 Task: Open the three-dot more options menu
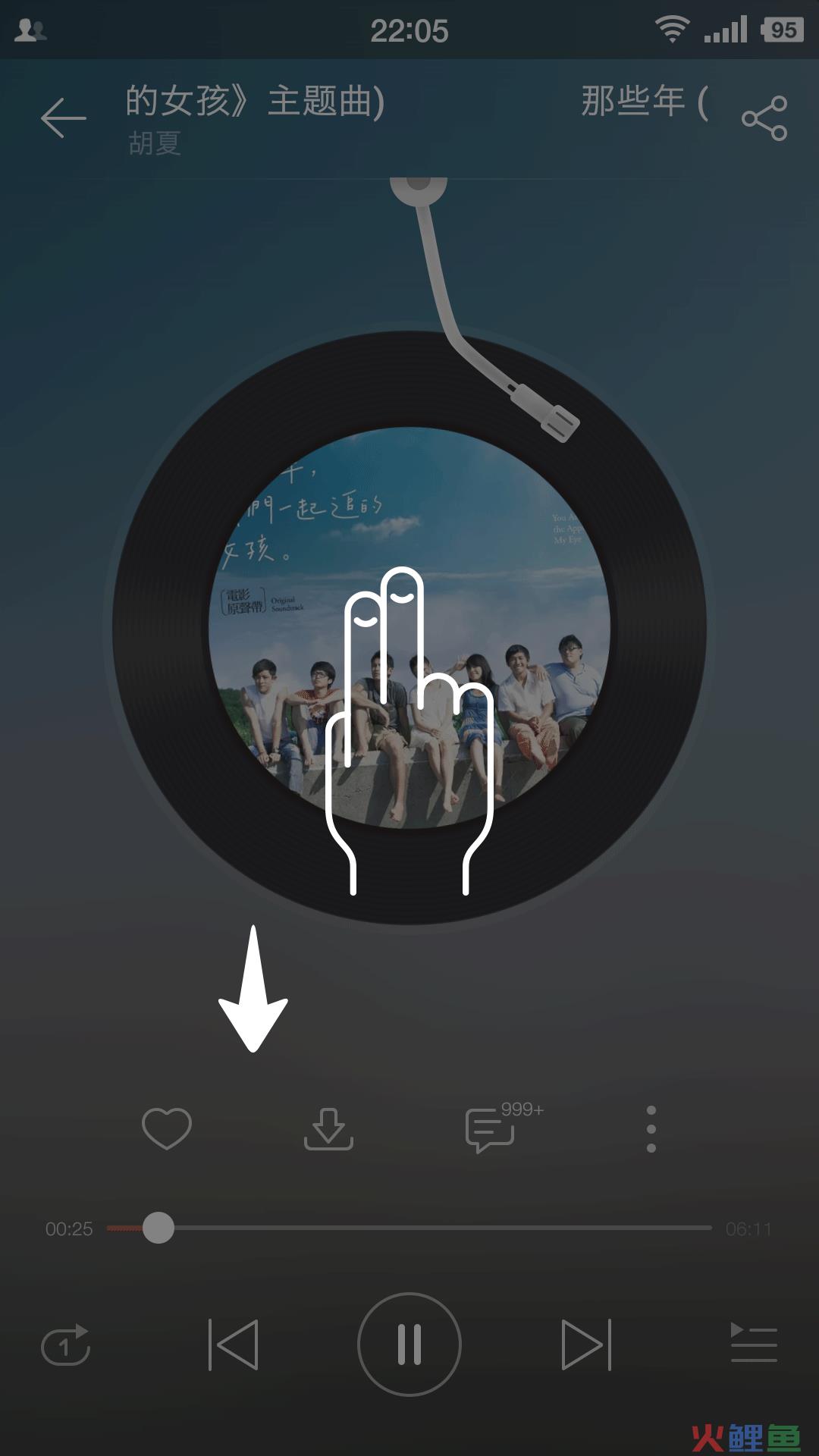pyautogui.click(x=651, y=1129)
